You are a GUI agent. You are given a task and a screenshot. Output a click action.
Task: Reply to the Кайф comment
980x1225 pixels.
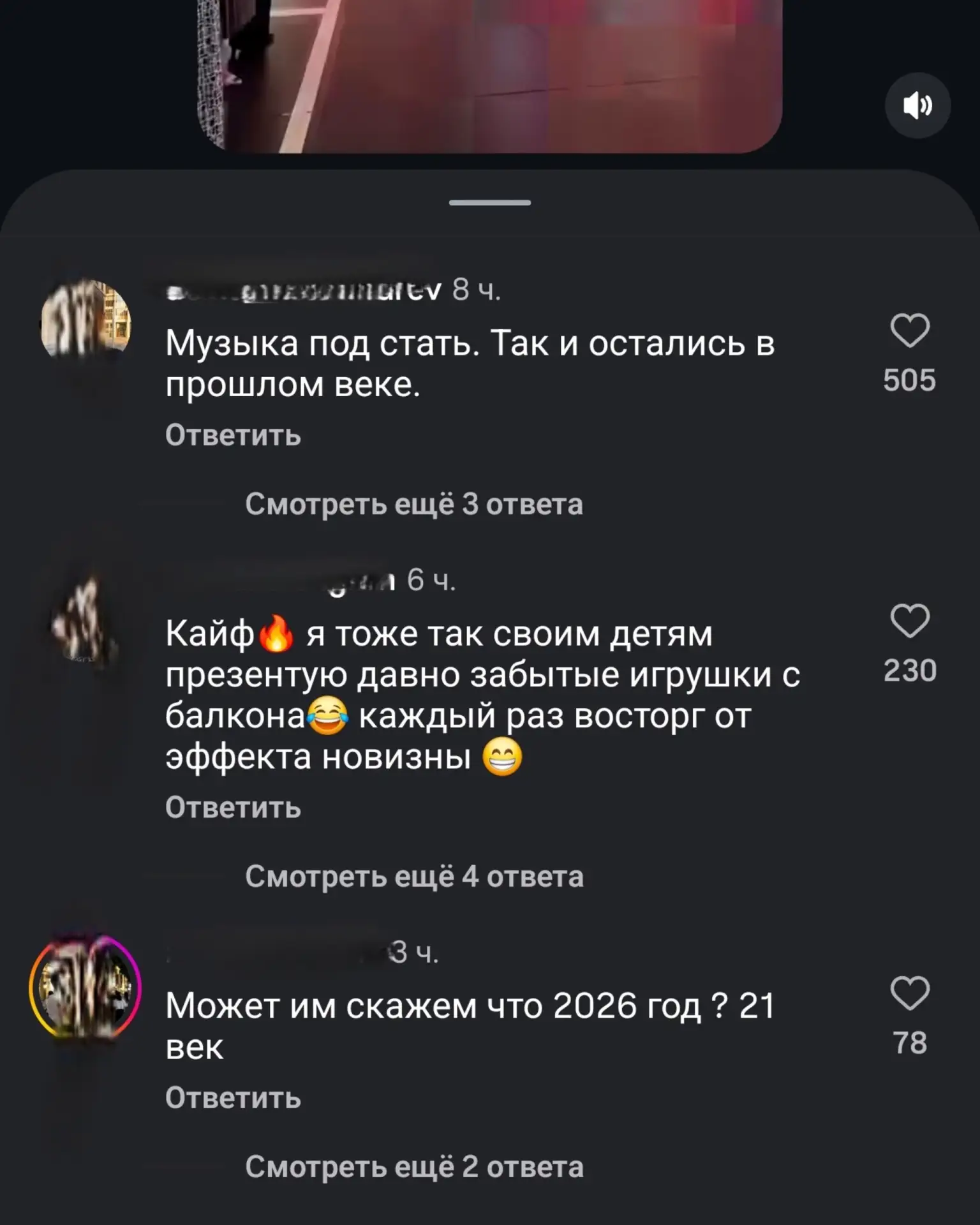pos(233,808)
